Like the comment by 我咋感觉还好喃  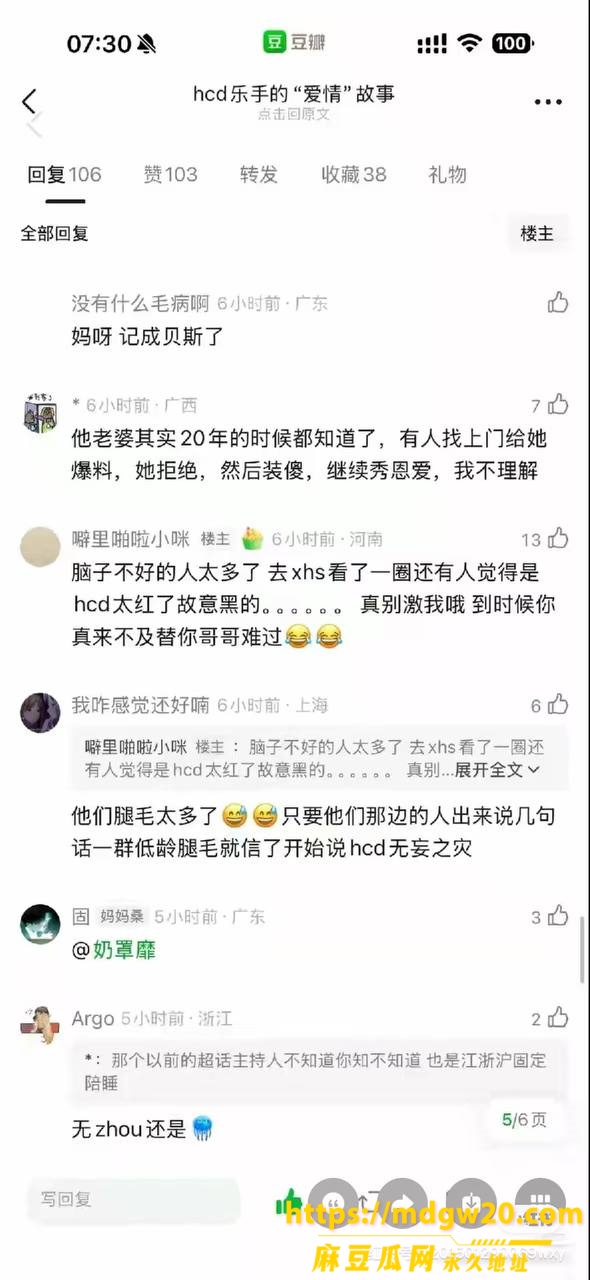click(550, 704)
